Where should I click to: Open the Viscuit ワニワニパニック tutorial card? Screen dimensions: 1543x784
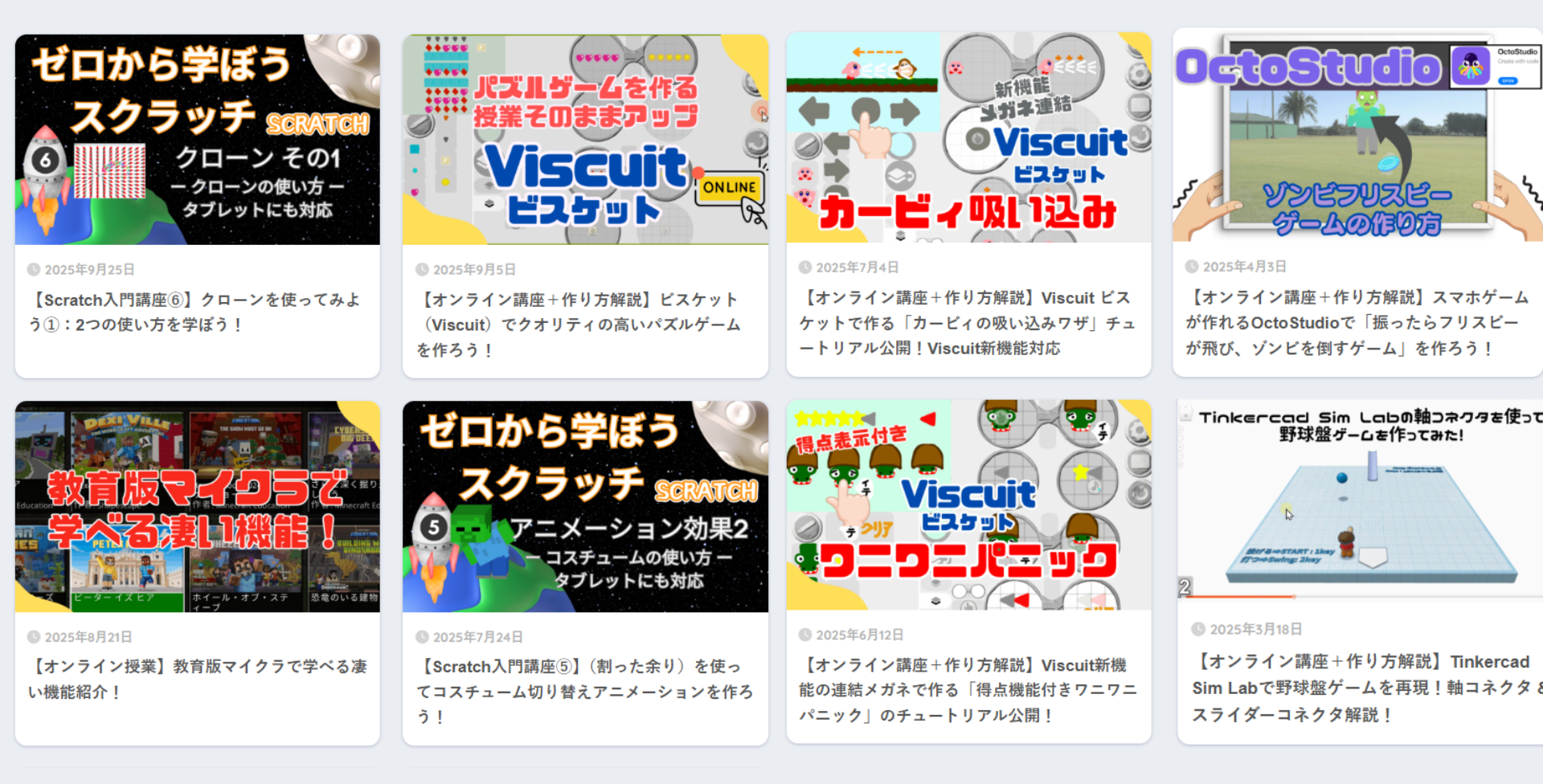point(968,689)
